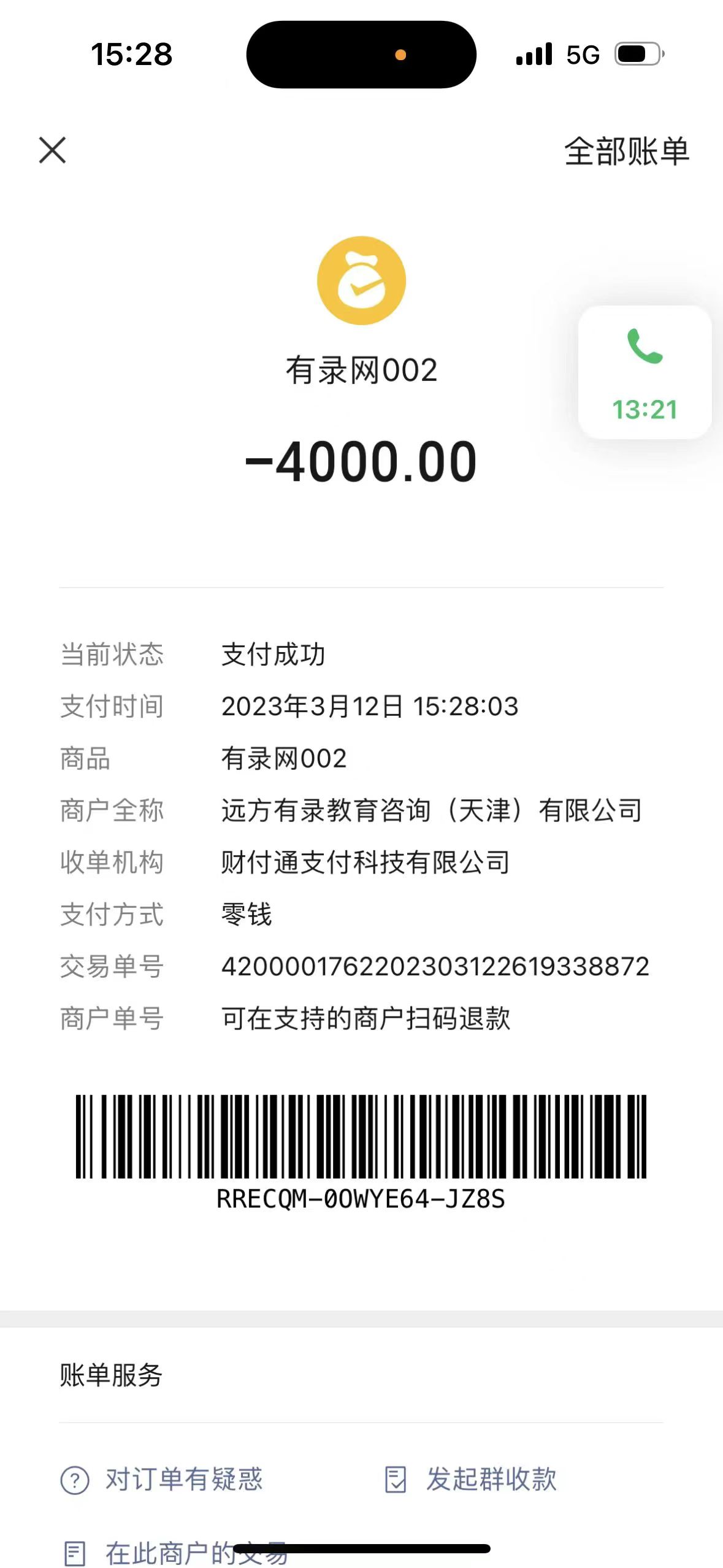Open 全部账单 (all bills)
Screen dimensions: 723x1568
click(x=626, y=152)
